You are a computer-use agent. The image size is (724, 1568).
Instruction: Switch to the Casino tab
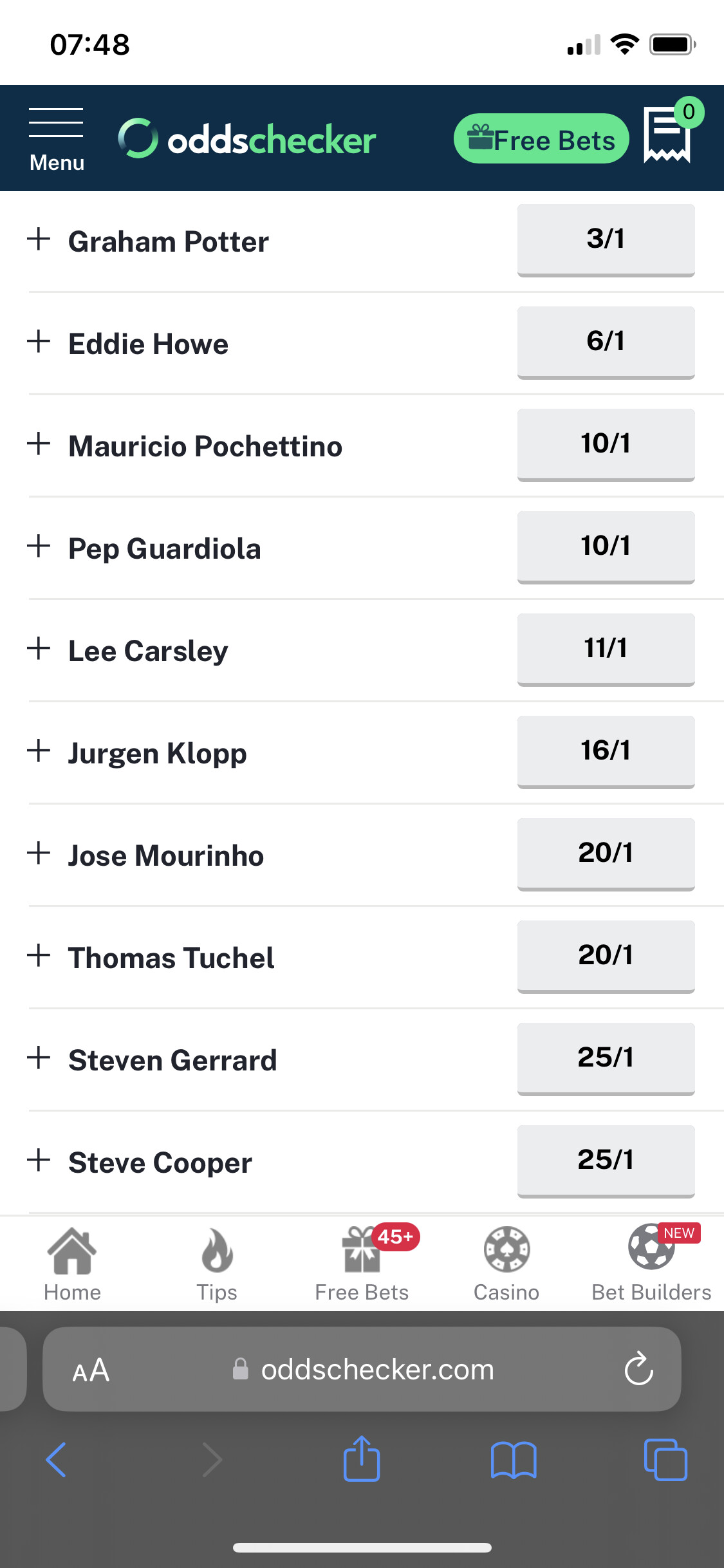point(506,1264)
